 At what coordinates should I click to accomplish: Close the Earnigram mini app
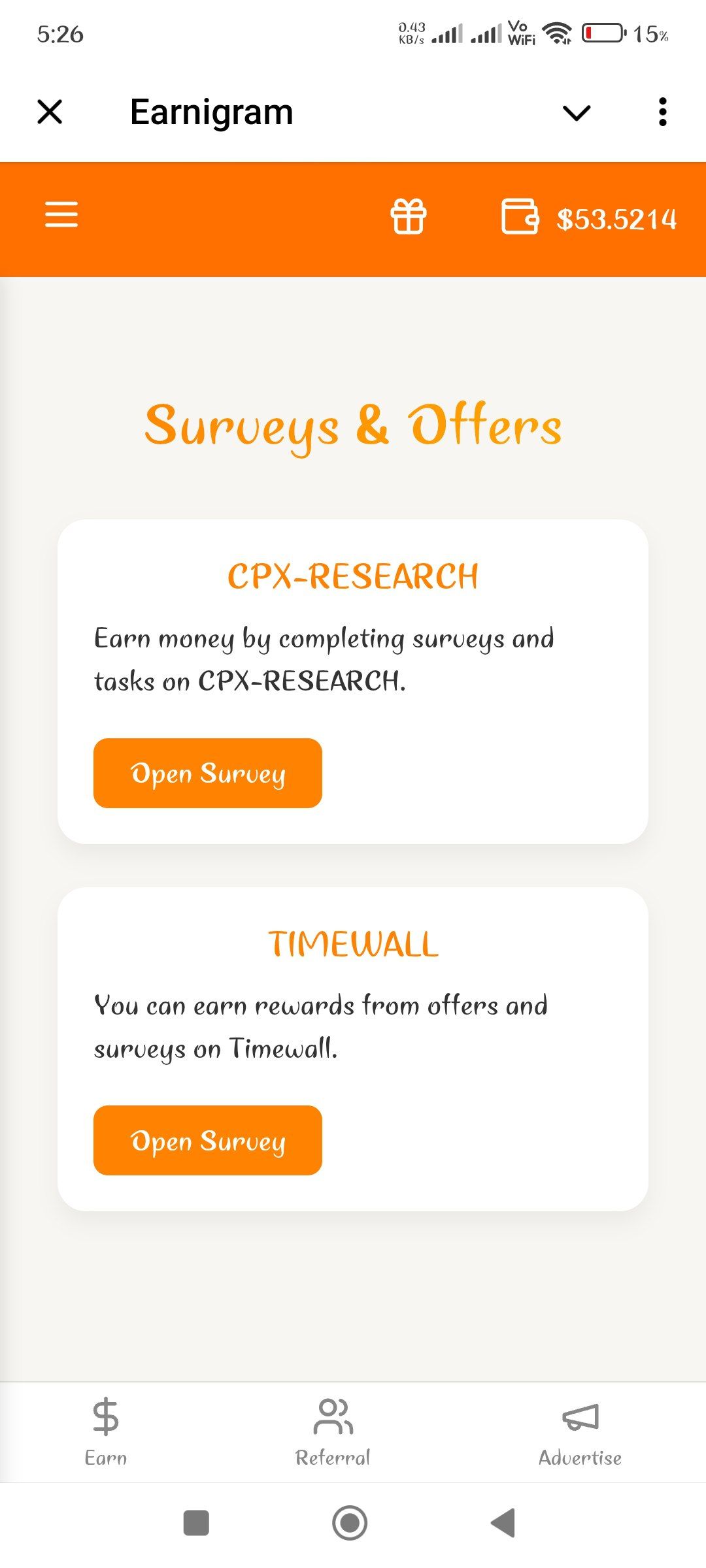50,112
